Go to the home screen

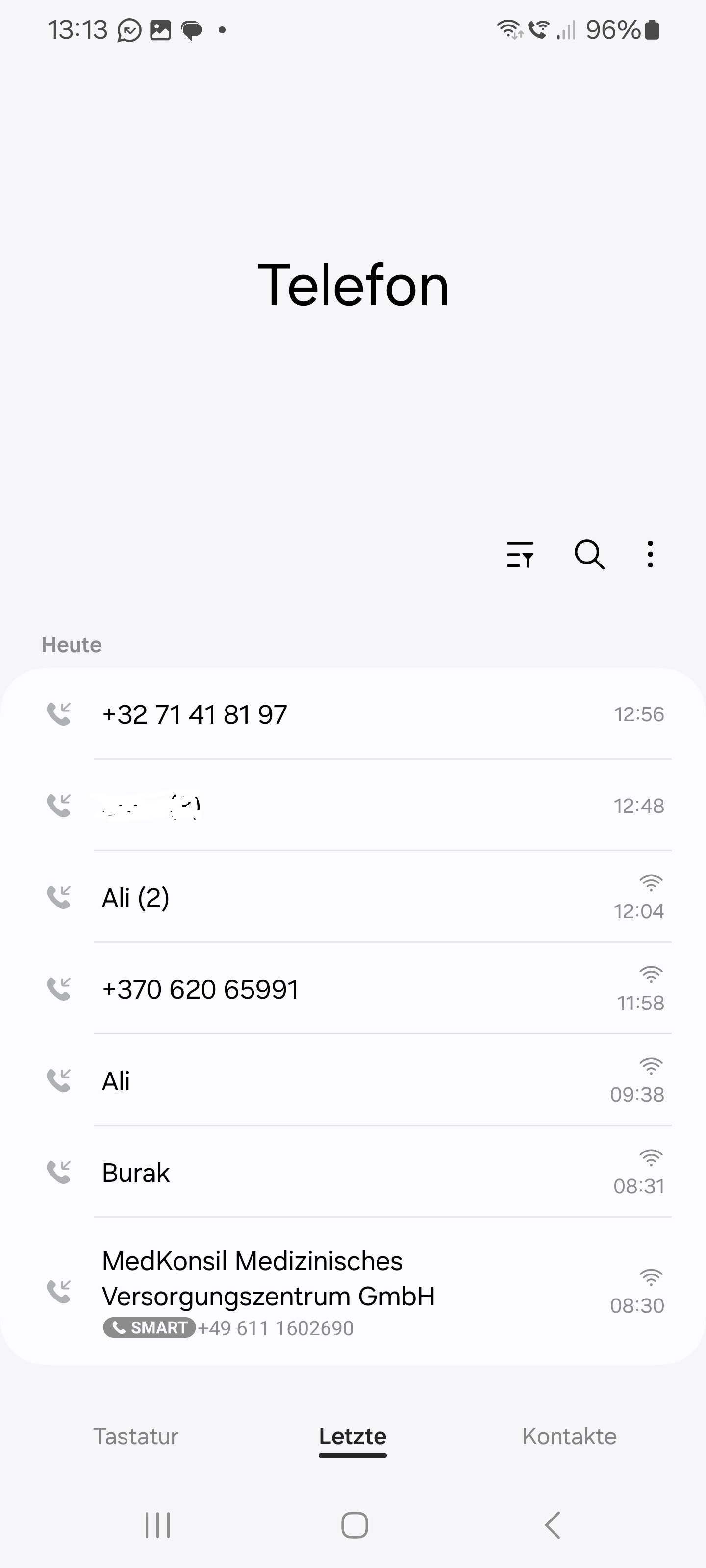pyautogui.click(x=354, y=1525)
